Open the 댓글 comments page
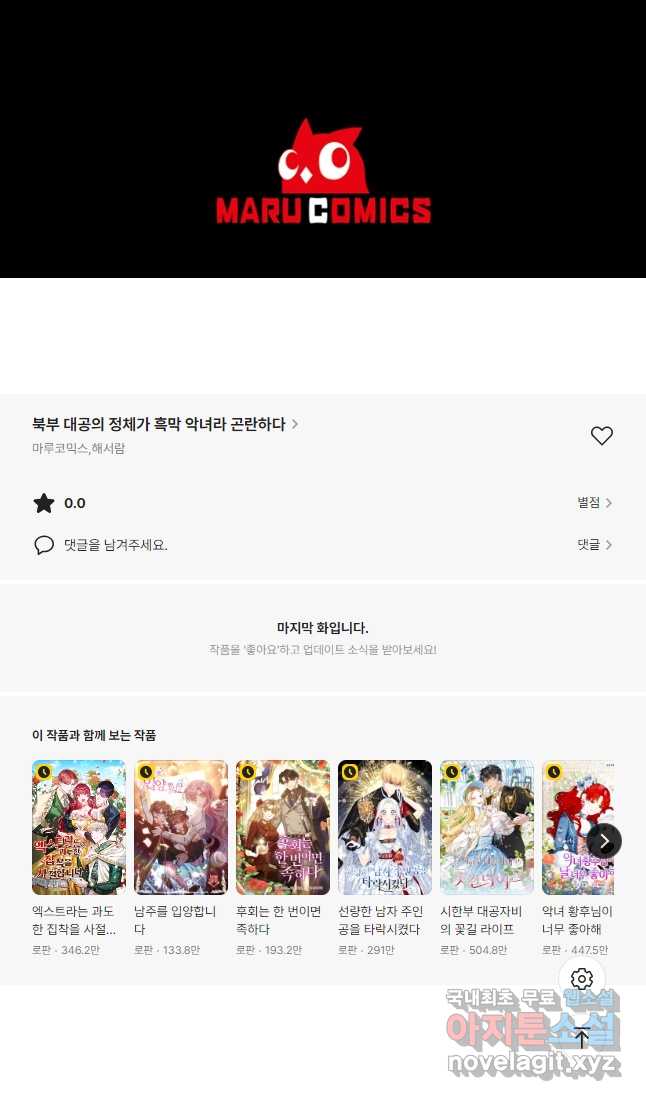The image size is (646, 1101). tap(594, 545)
